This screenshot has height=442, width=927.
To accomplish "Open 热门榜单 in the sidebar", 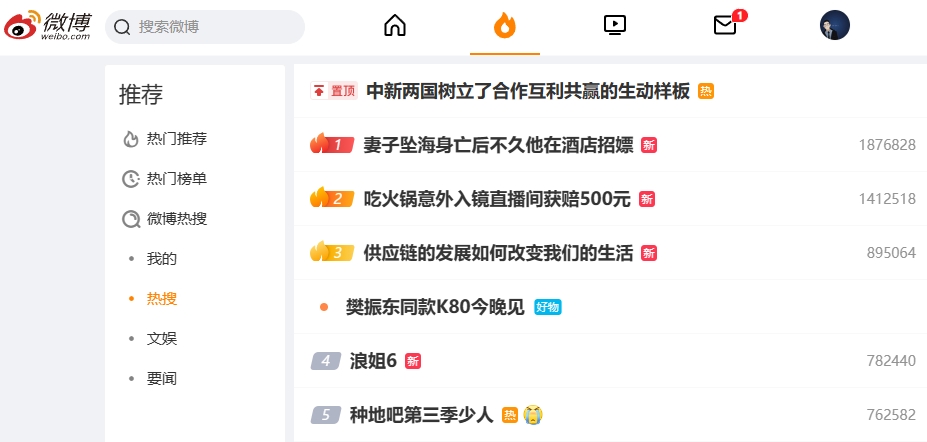I will pyautogui.click(x=176, y=179).
